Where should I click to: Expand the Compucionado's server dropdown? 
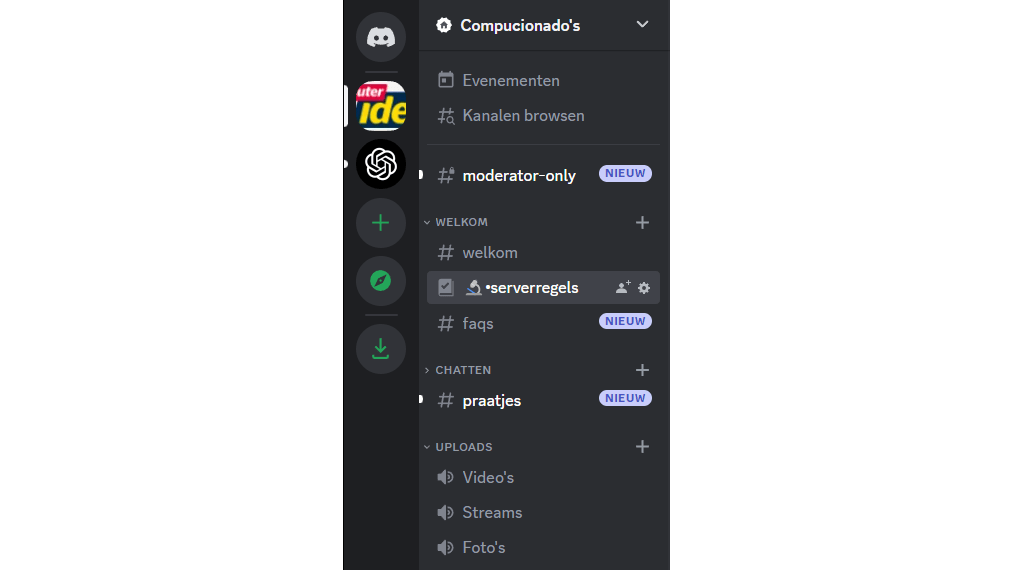642,25
